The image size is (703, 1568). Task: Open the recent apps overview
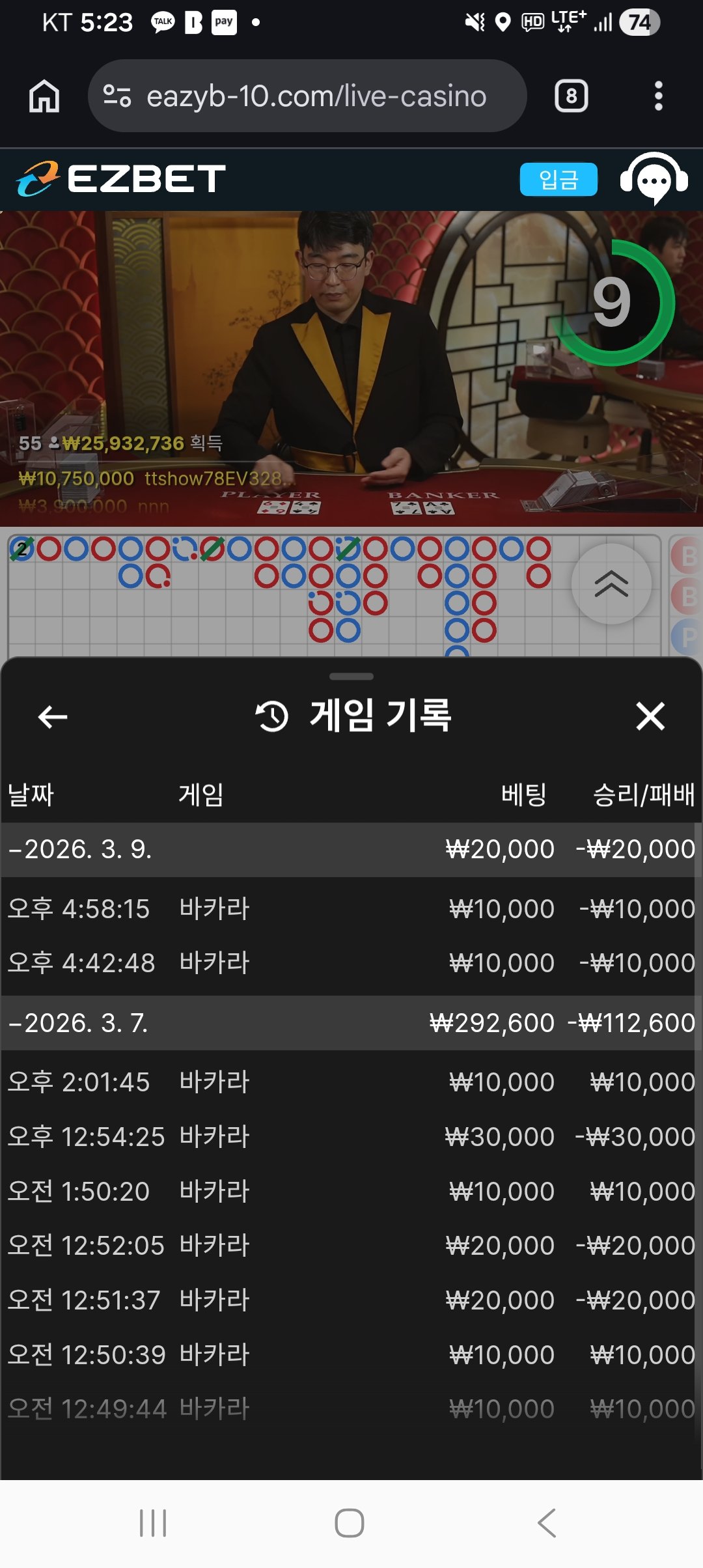[x=153, y=1523]
